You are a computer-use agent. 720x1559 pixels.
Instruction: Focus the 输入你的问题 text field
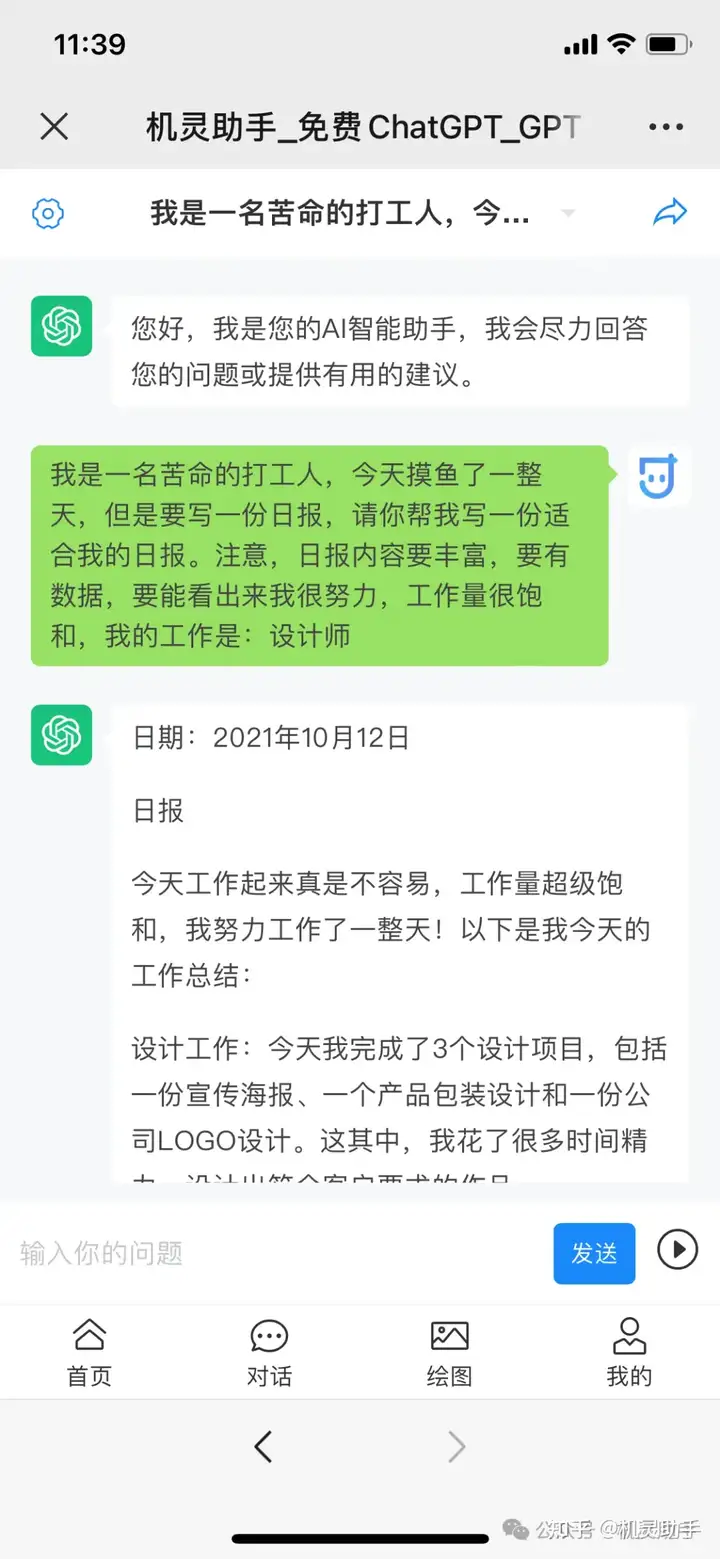coord(280,1253)
